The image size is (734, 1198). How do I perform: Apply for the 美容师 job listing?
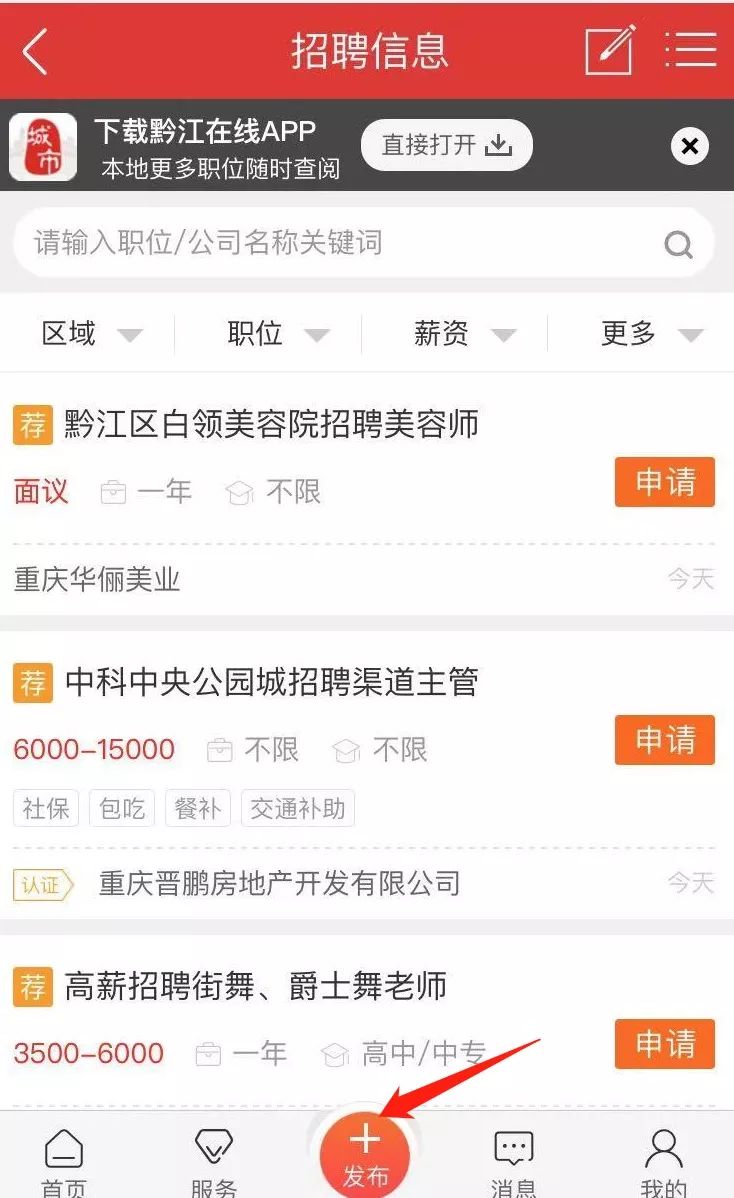click(x=664, y=482)
